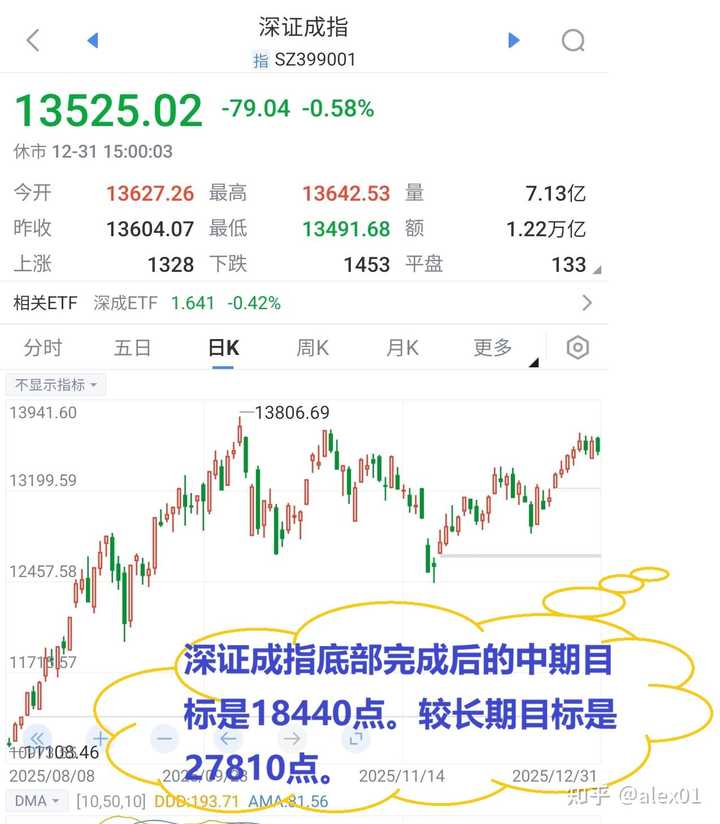Select the 日K tab
Screen dimensions: 720x824
[223, 348]
